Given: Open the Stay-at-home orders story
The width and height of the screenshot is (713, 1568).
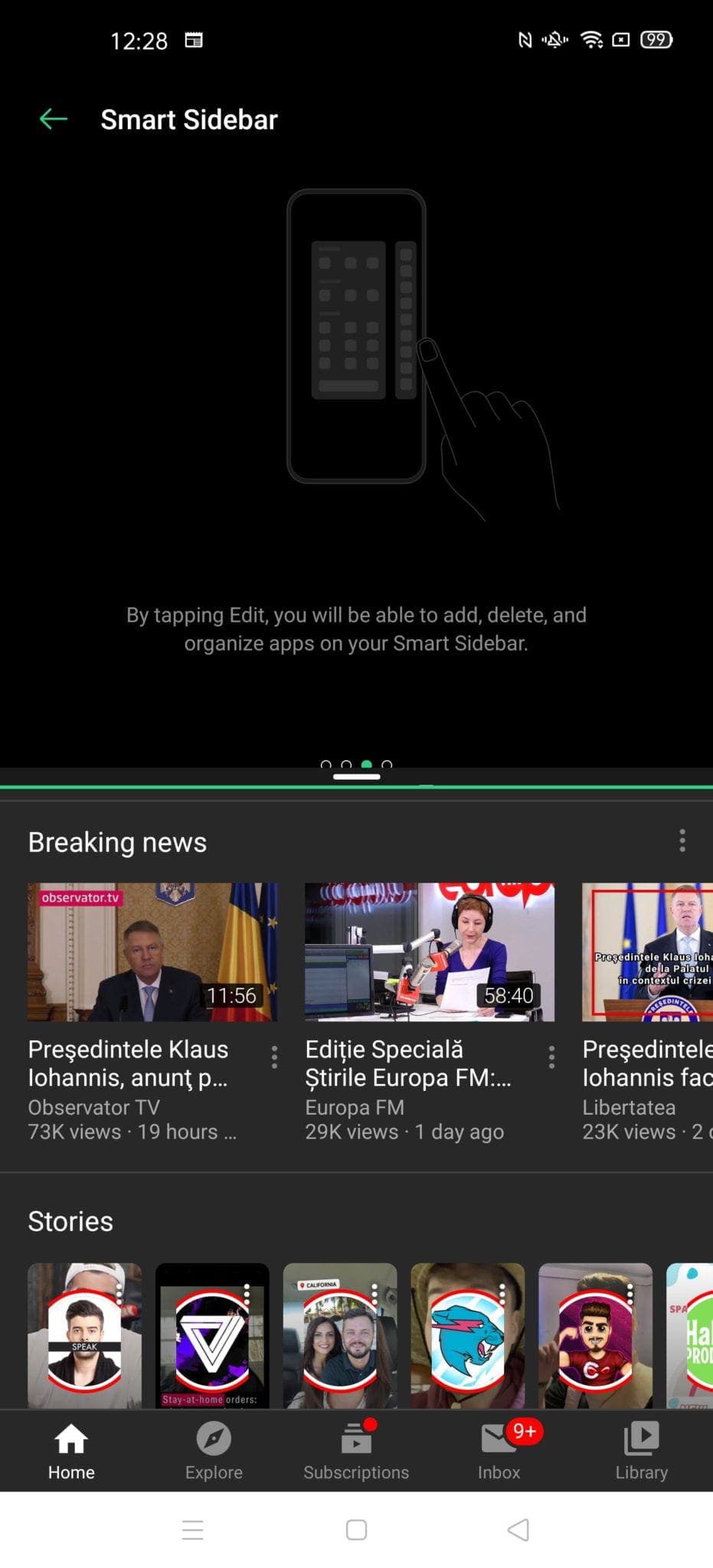Looking at the screenshot, I should (212, 1337).
